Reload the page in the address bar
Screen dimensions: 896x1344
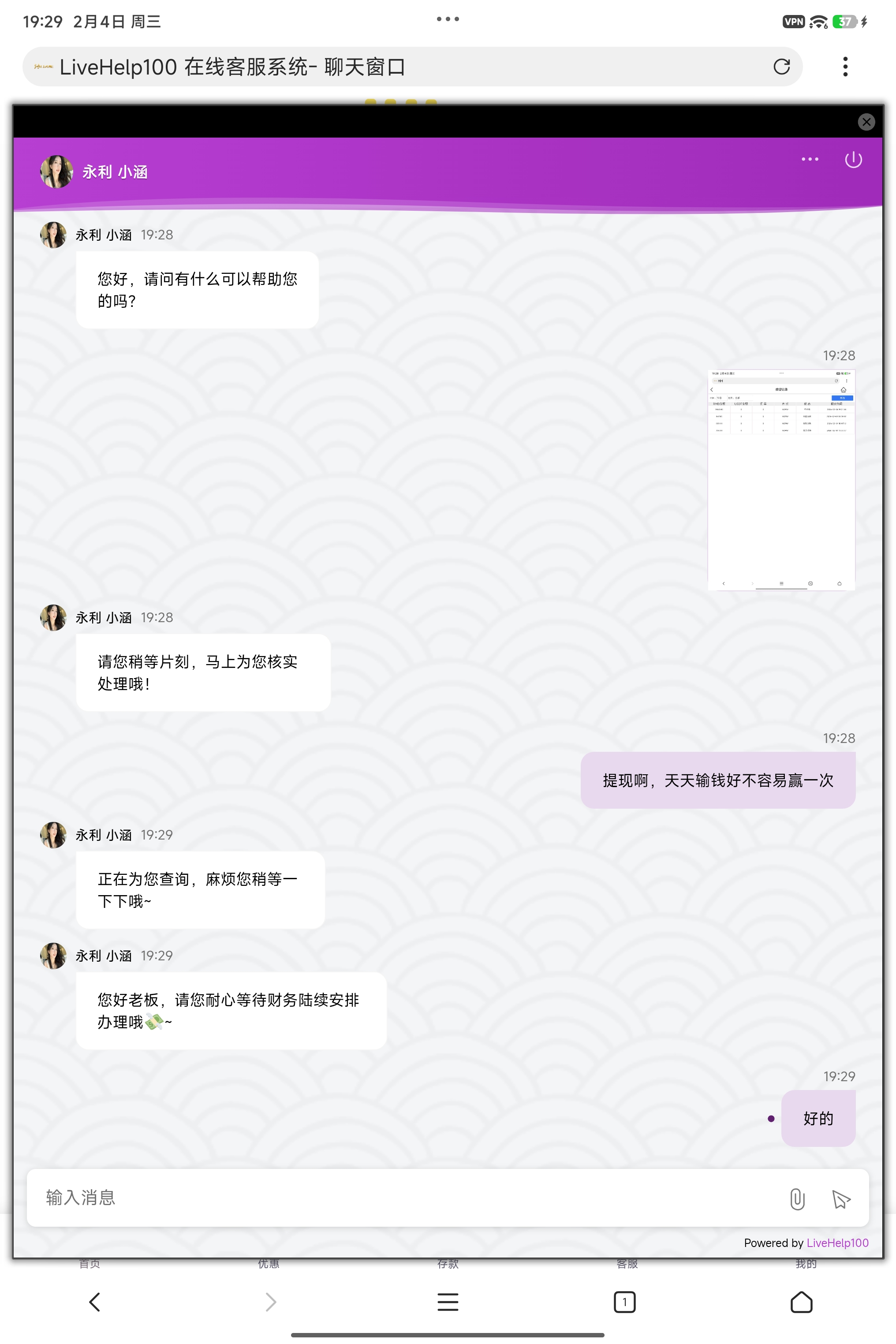click(781, 67)
